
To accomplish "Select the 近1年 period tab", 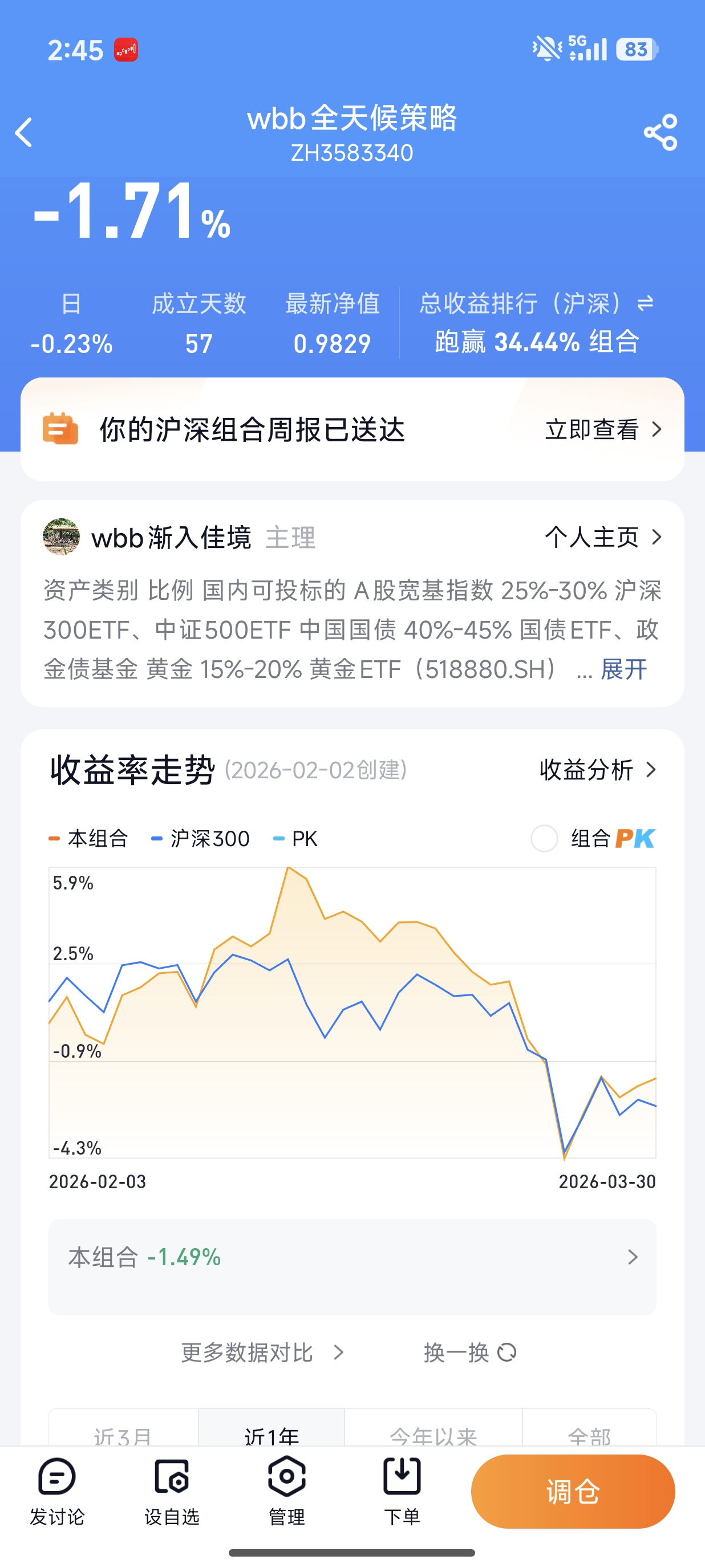I will pyautogui.click(x=272, y=1434).
